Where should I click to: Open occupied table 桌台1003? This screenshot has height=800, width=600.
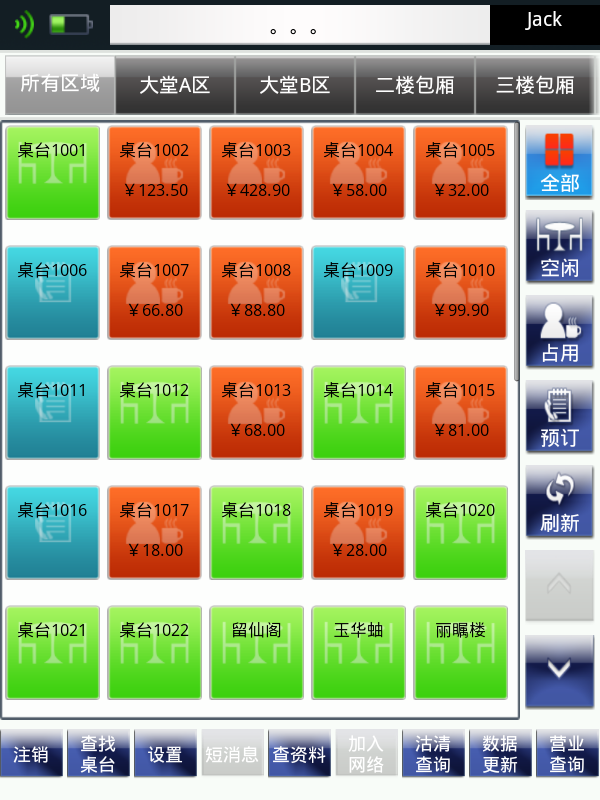[257, 172]
